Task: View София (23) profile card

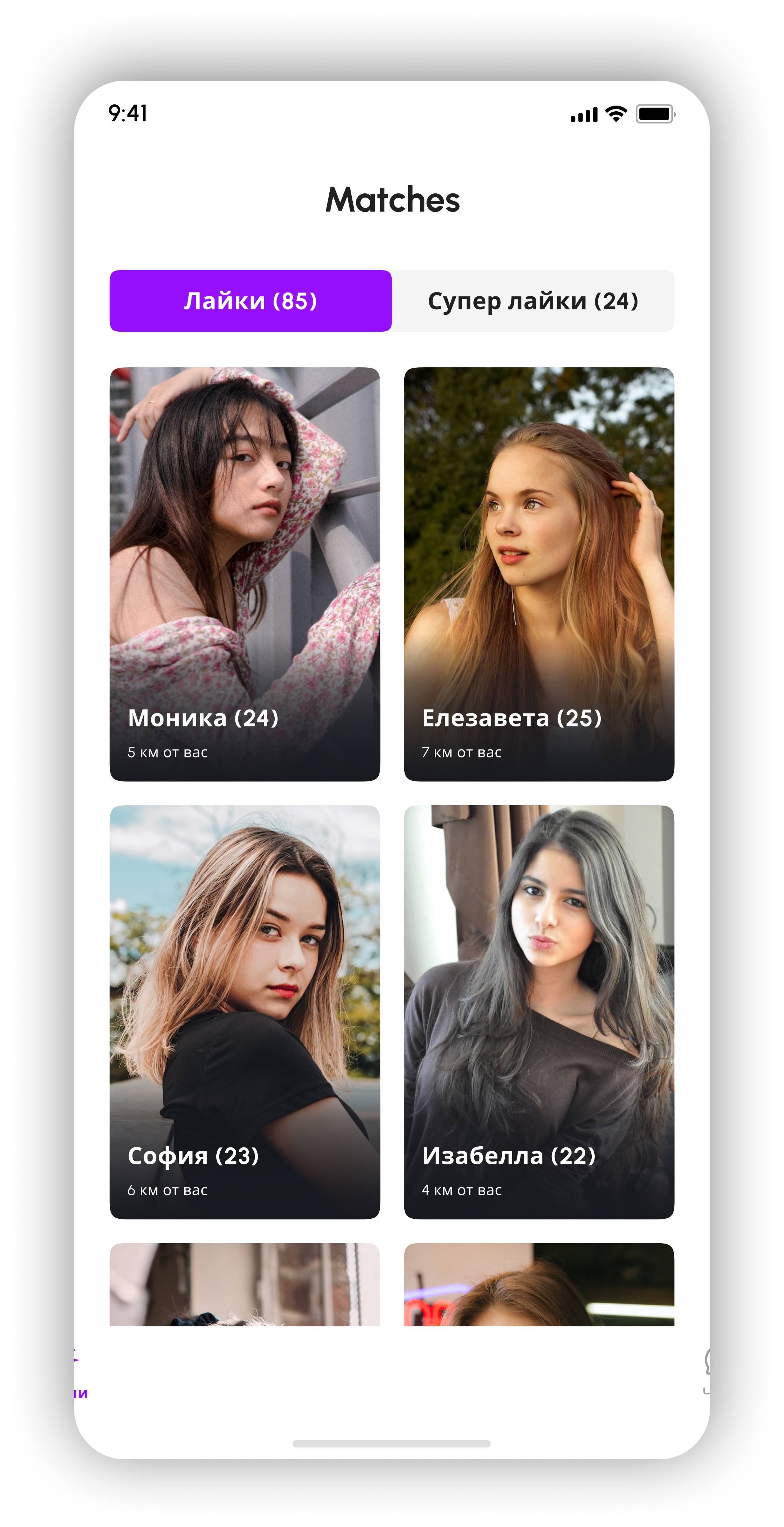Action: (245, 1011)
